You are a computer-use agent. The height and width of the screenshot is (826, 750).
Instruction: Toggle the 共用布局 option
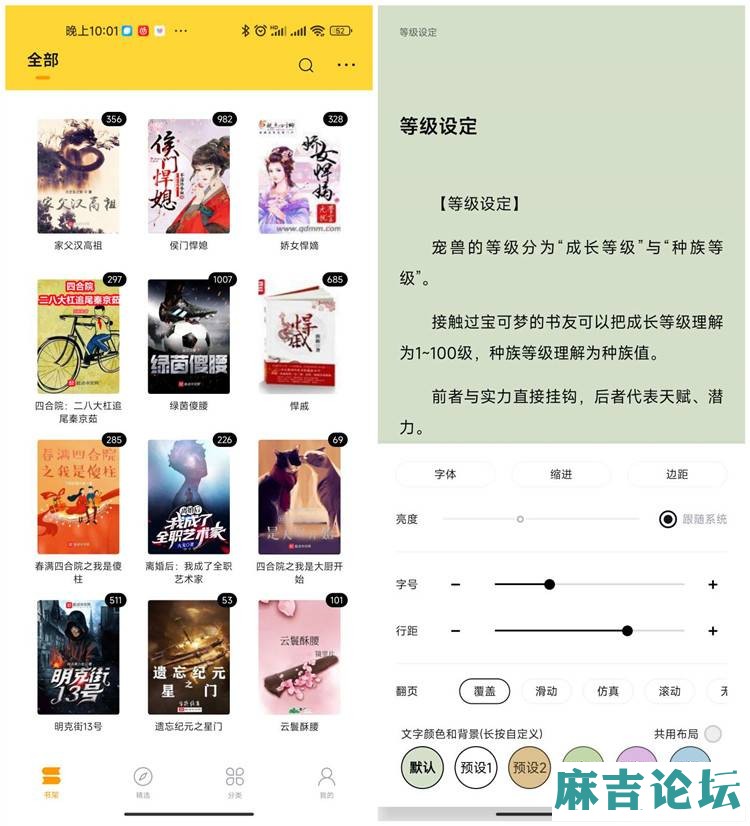coord(712,734)
